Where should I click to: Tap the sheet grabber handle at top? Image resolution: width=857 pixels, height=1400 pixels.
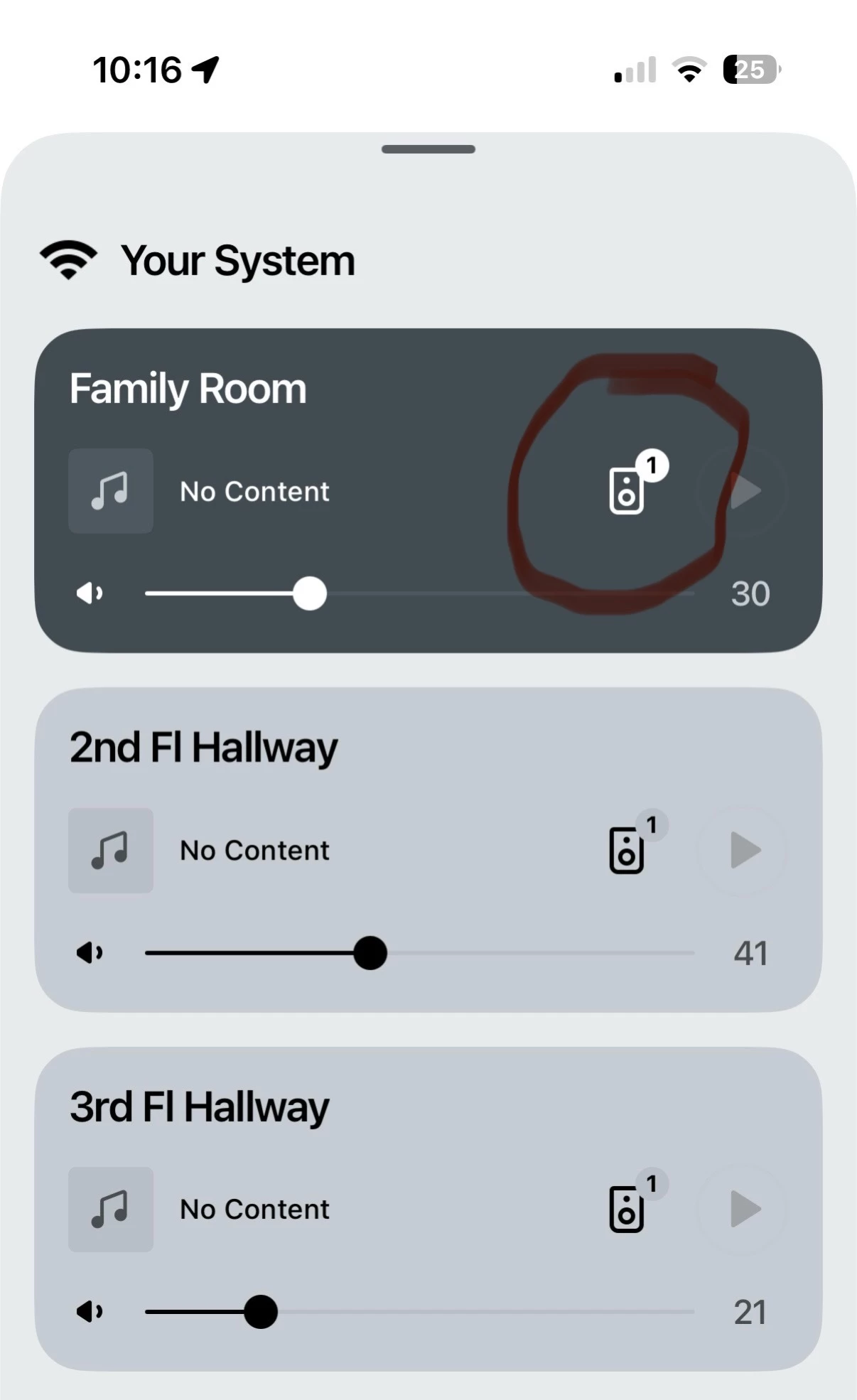pyautogui.click(x=428, y=149)
